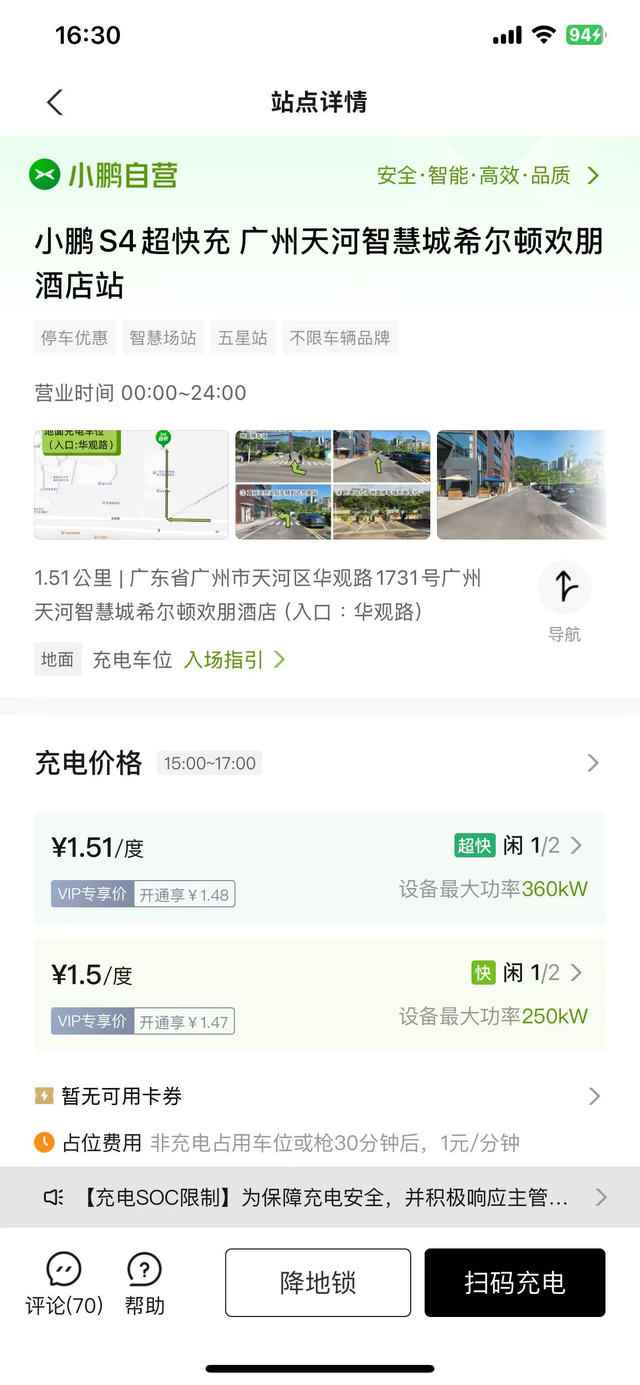
Task: Read the 充电SOC限制 notice
Action: [x=320, y=1197]
